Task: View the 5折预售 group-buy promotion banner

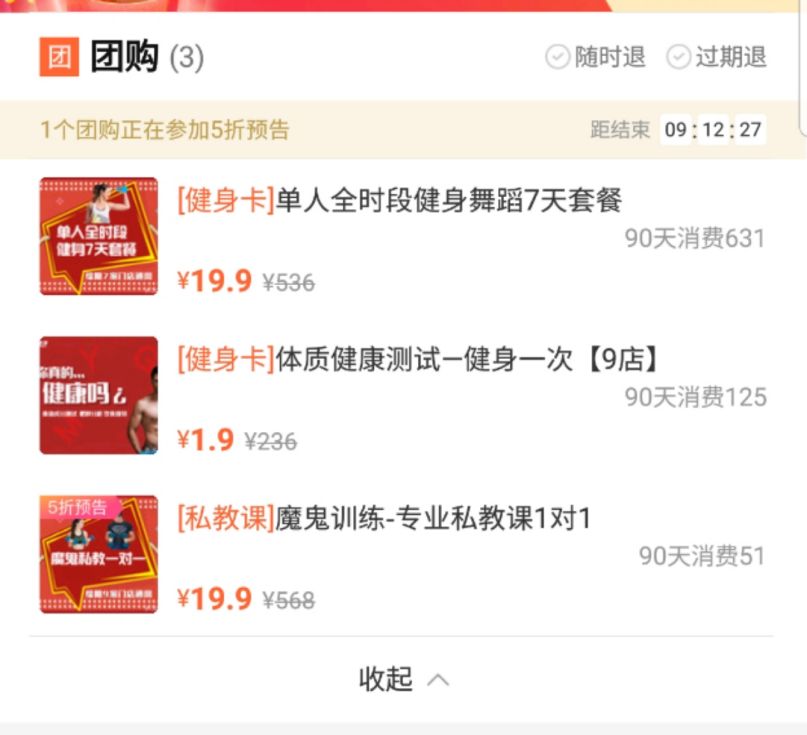Action: pos(165,130)
